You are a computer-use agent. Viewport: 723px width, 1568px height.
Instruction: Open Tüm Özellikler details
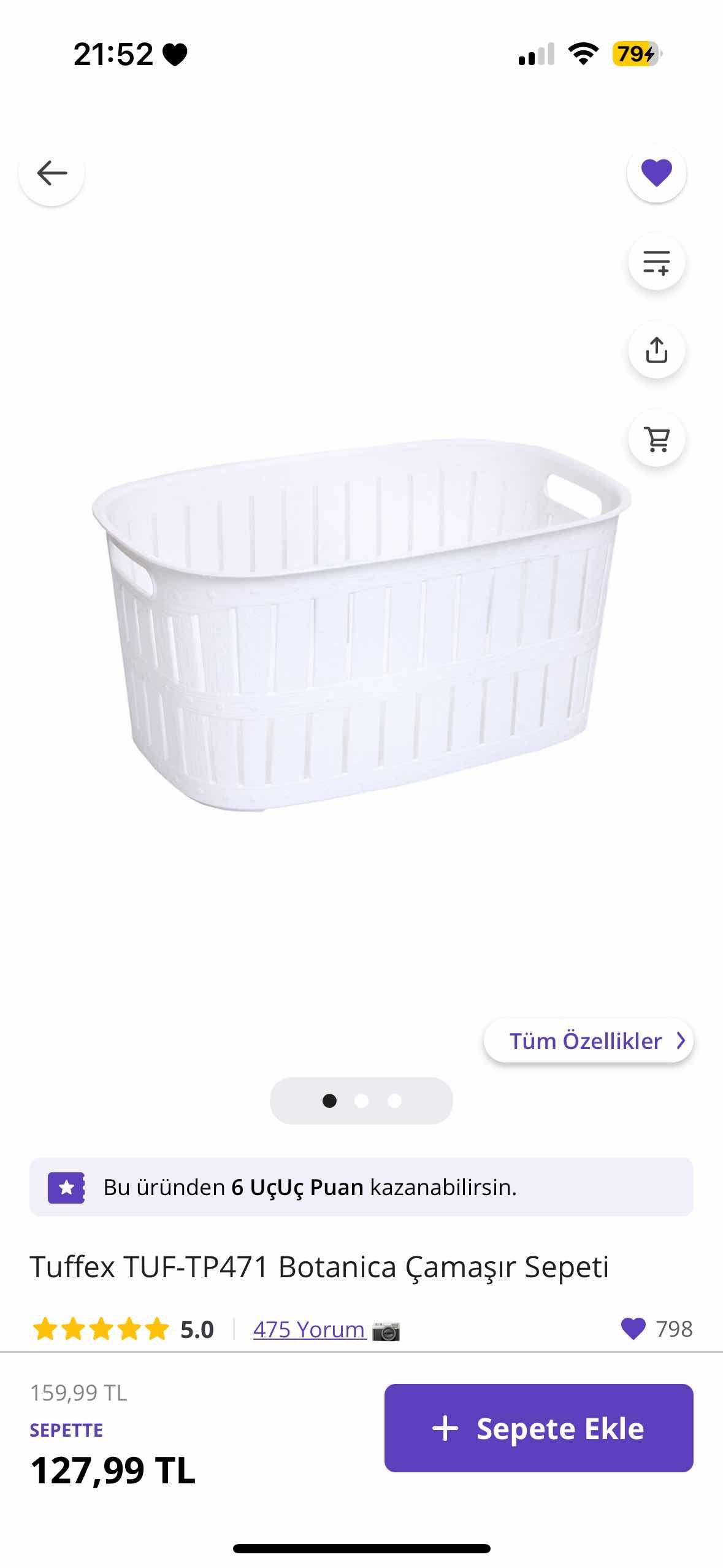[588, 1041]
